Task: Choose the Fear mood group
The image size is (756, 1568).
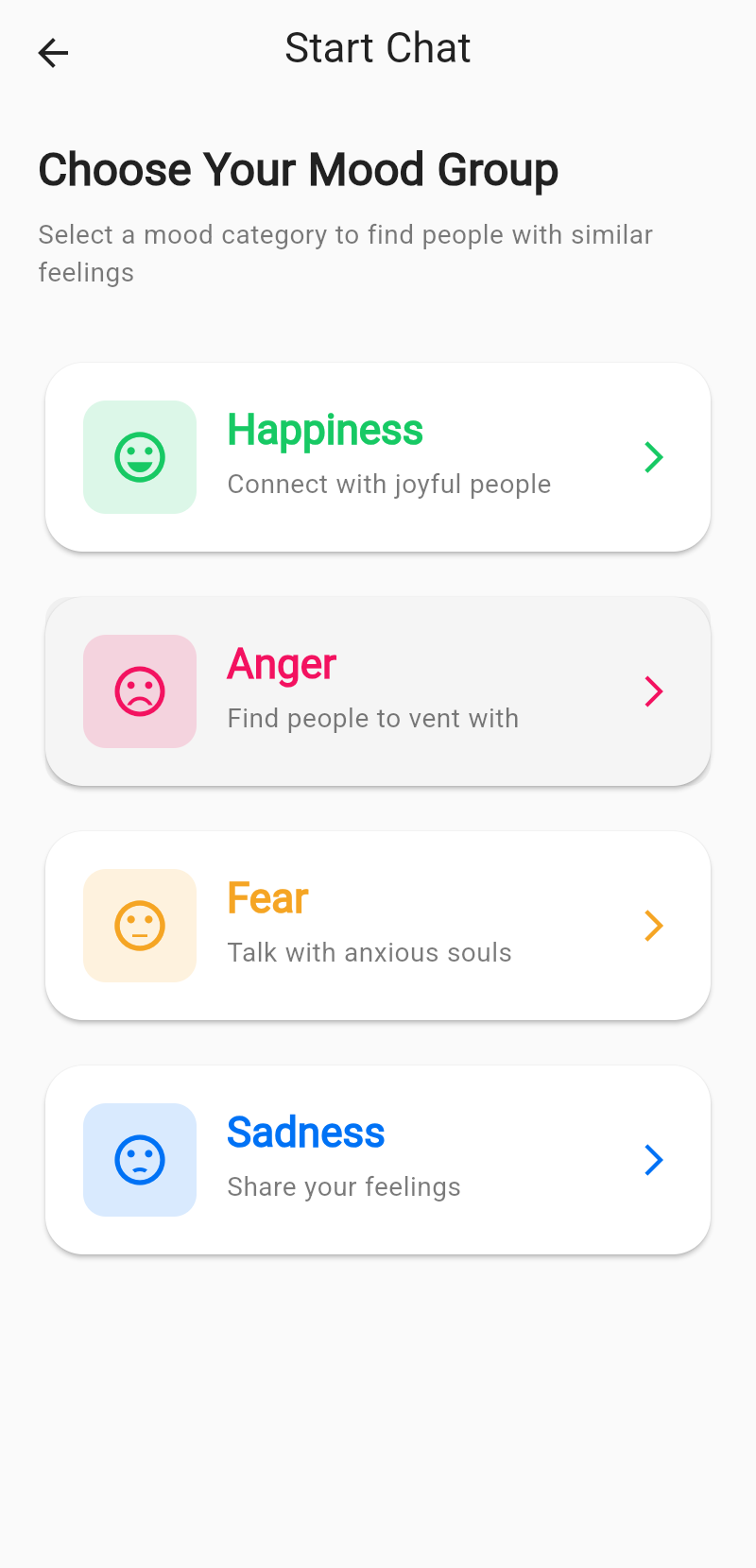Action: click(378, 926)
